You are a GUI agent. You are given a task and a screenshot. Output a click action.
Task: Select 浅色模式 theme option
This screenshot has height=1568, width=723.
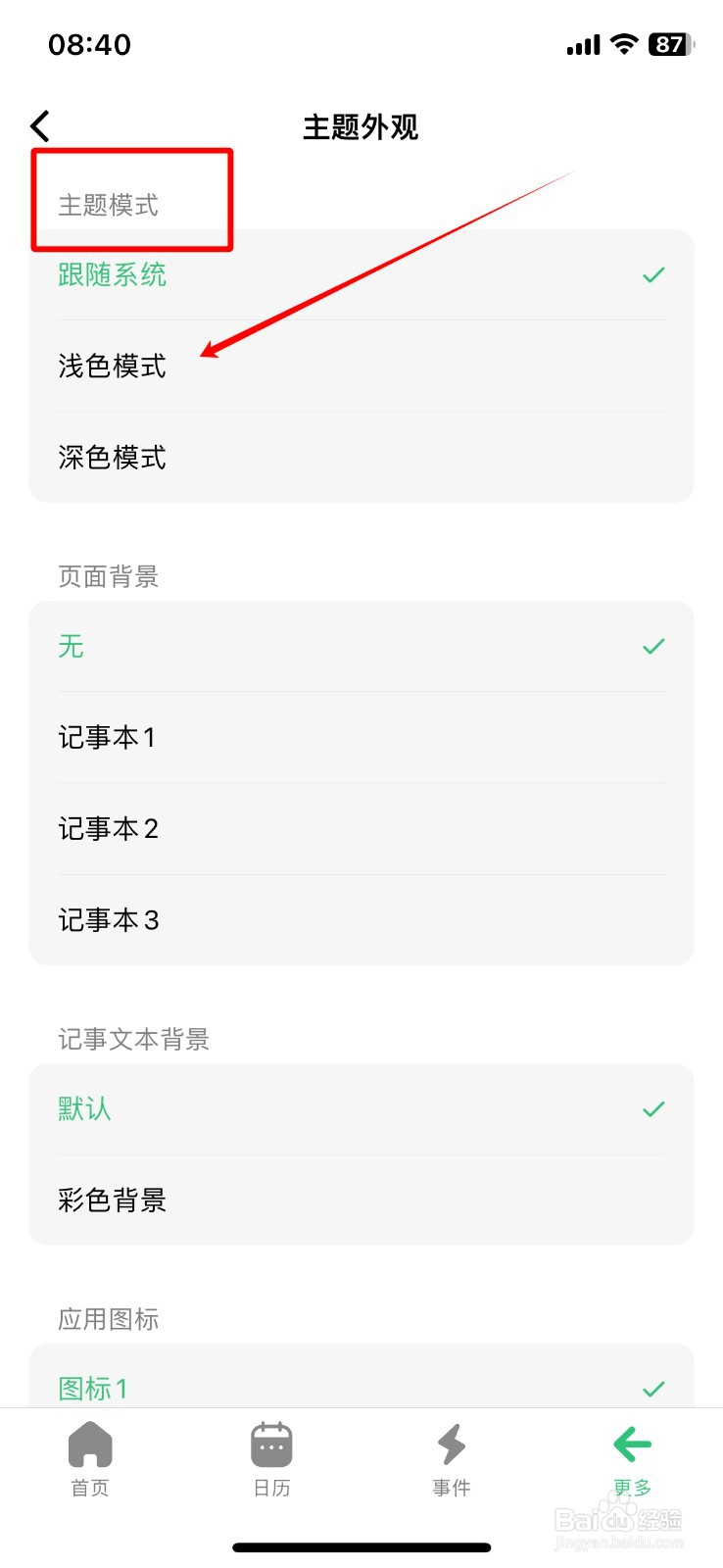click(112, 367)
